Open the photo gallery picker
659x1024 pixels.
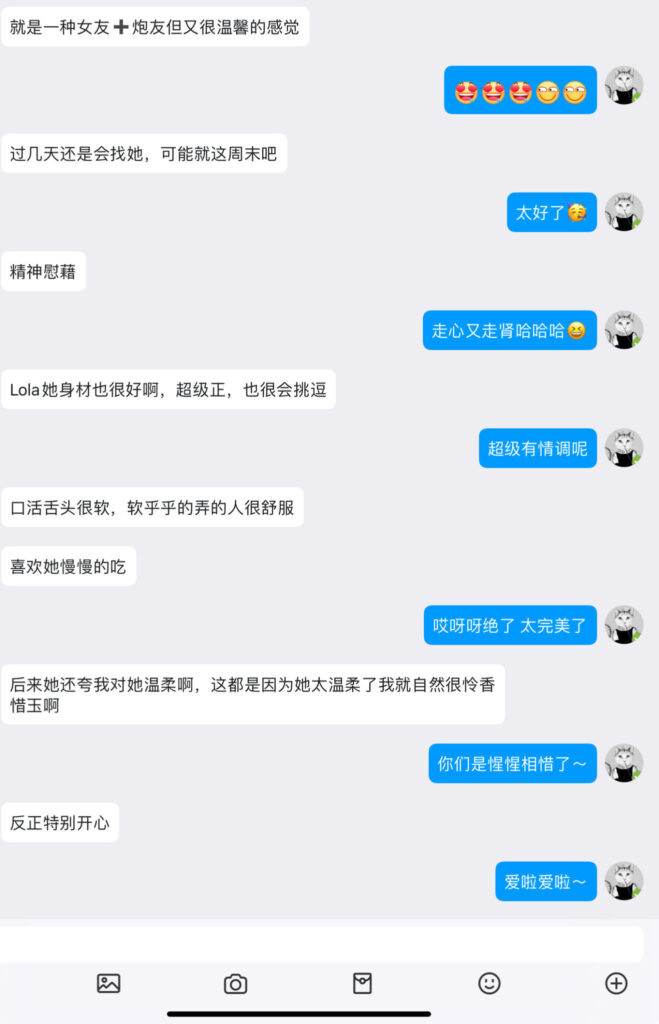click(x=109, y=983)
